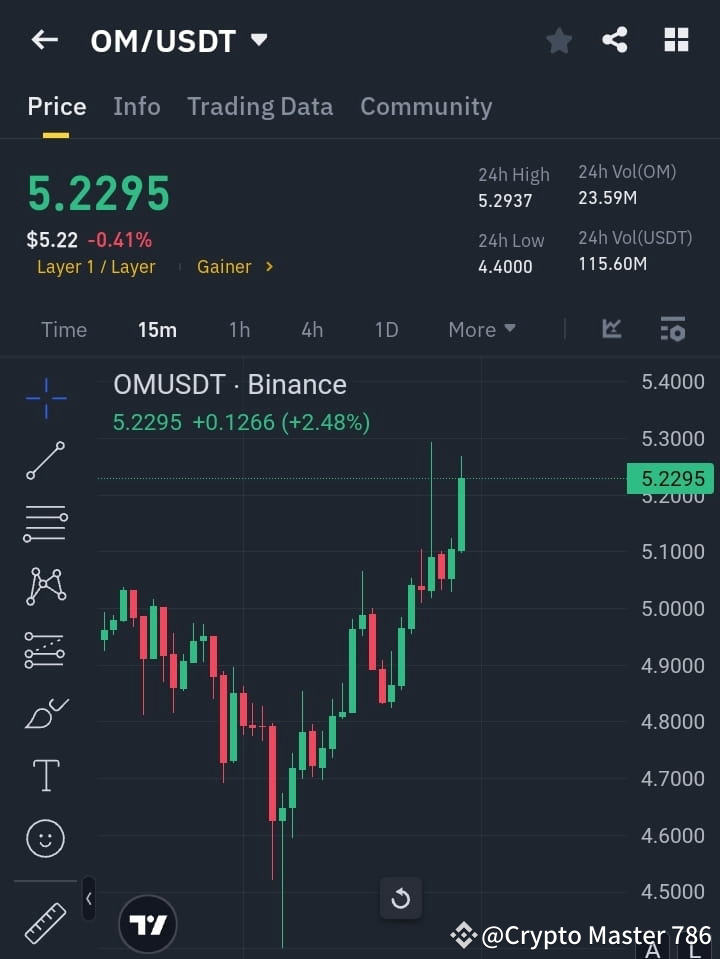Open the emoji drawing tool
720x959 pixels.
(45, 838)
